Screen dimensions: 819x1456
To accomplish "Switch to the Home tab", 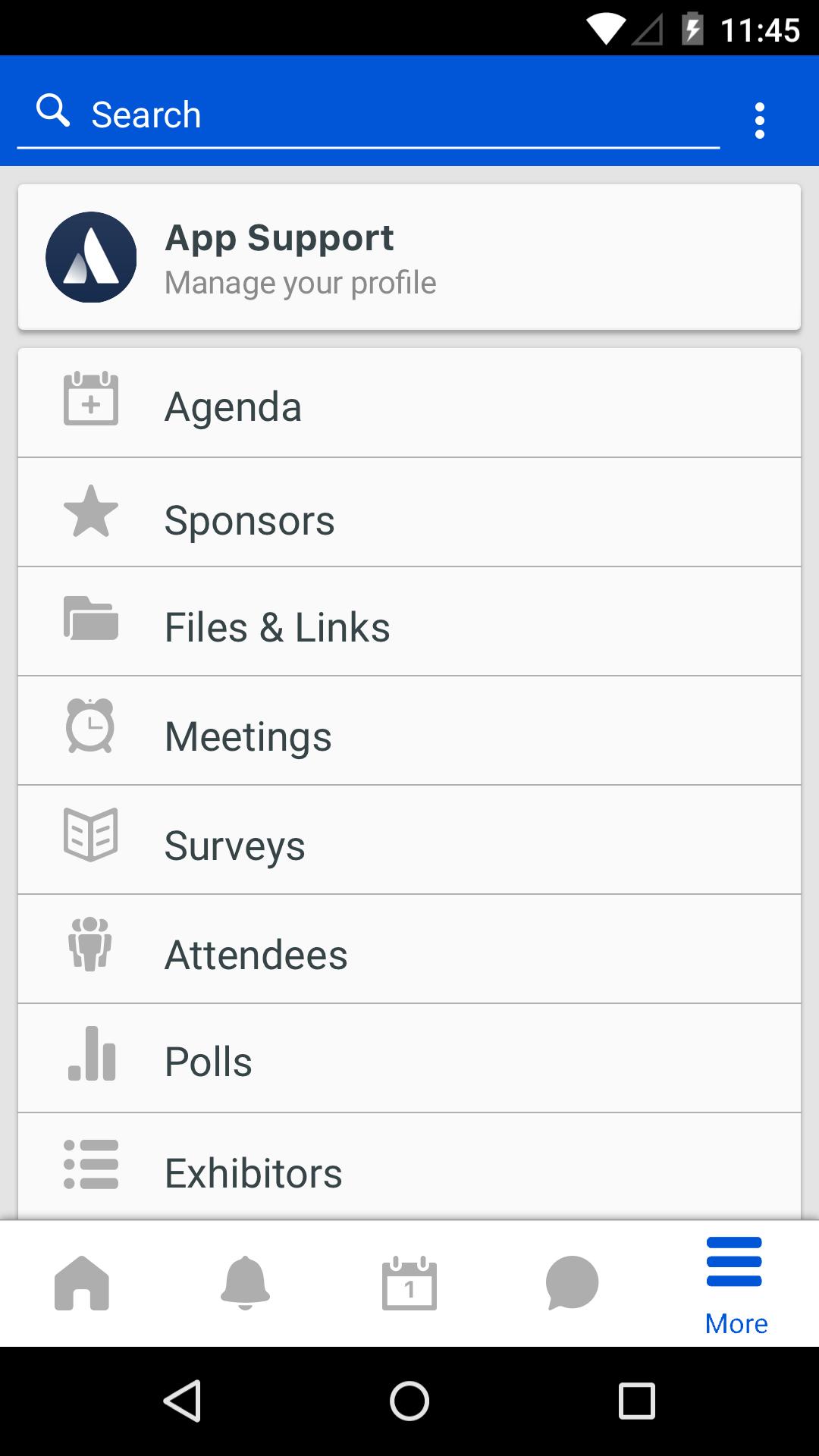I will tap(82, 1284).
